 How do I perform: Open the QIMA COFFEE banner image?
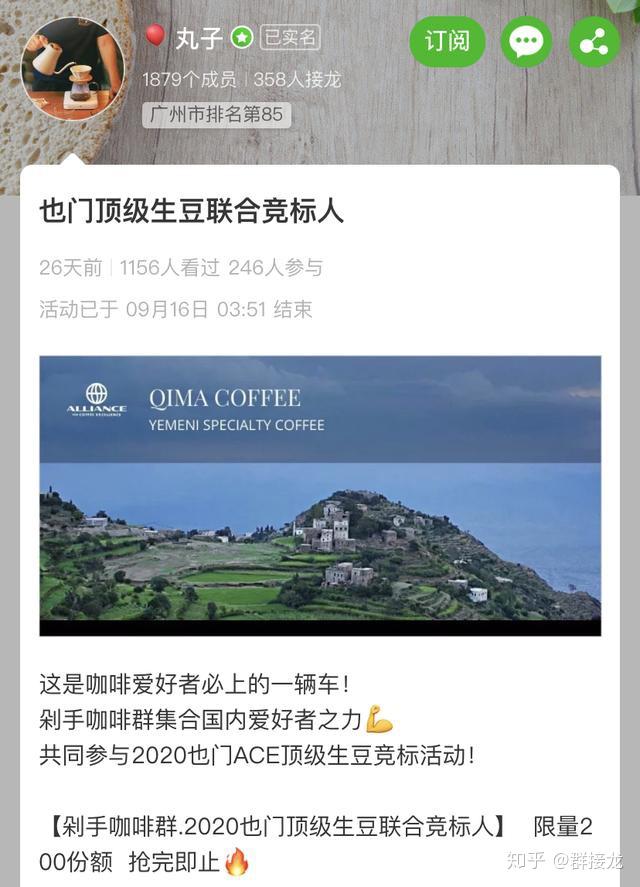[x=320, y=495]
